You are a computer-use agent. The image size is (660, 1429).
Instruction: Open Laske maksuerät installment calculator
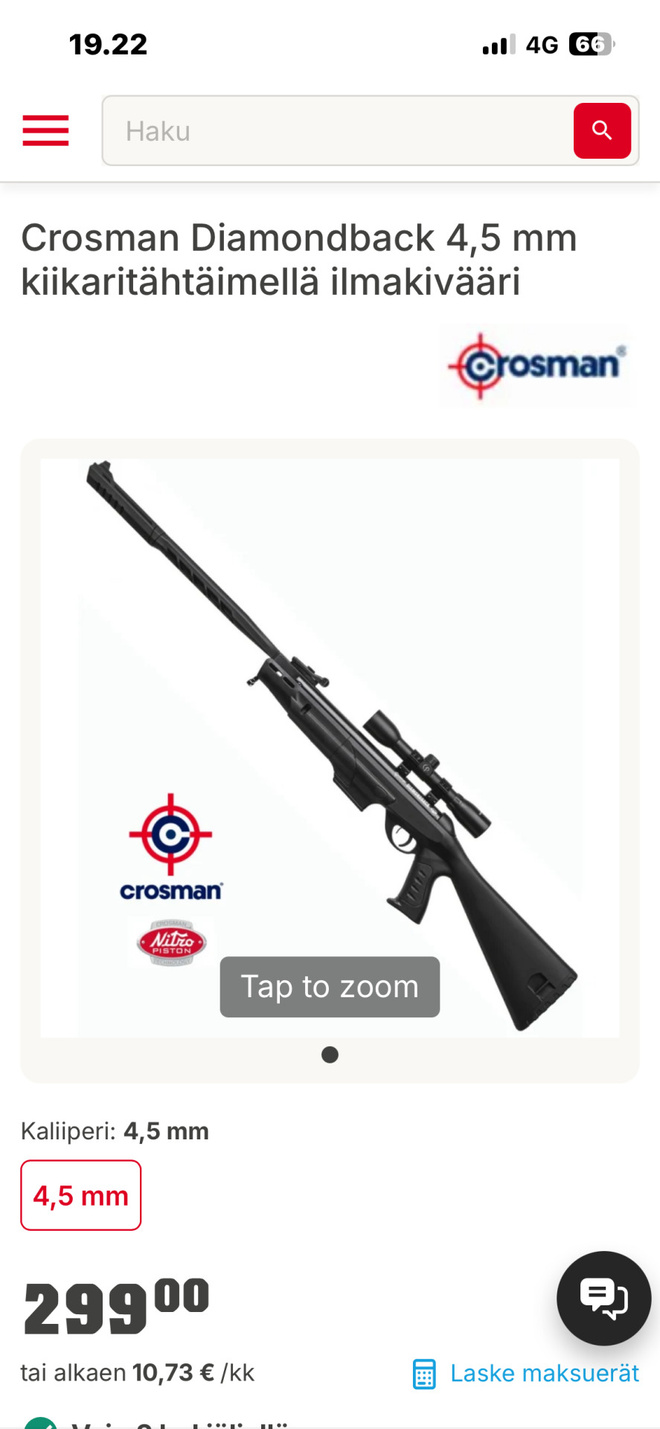pos(526,1373)
